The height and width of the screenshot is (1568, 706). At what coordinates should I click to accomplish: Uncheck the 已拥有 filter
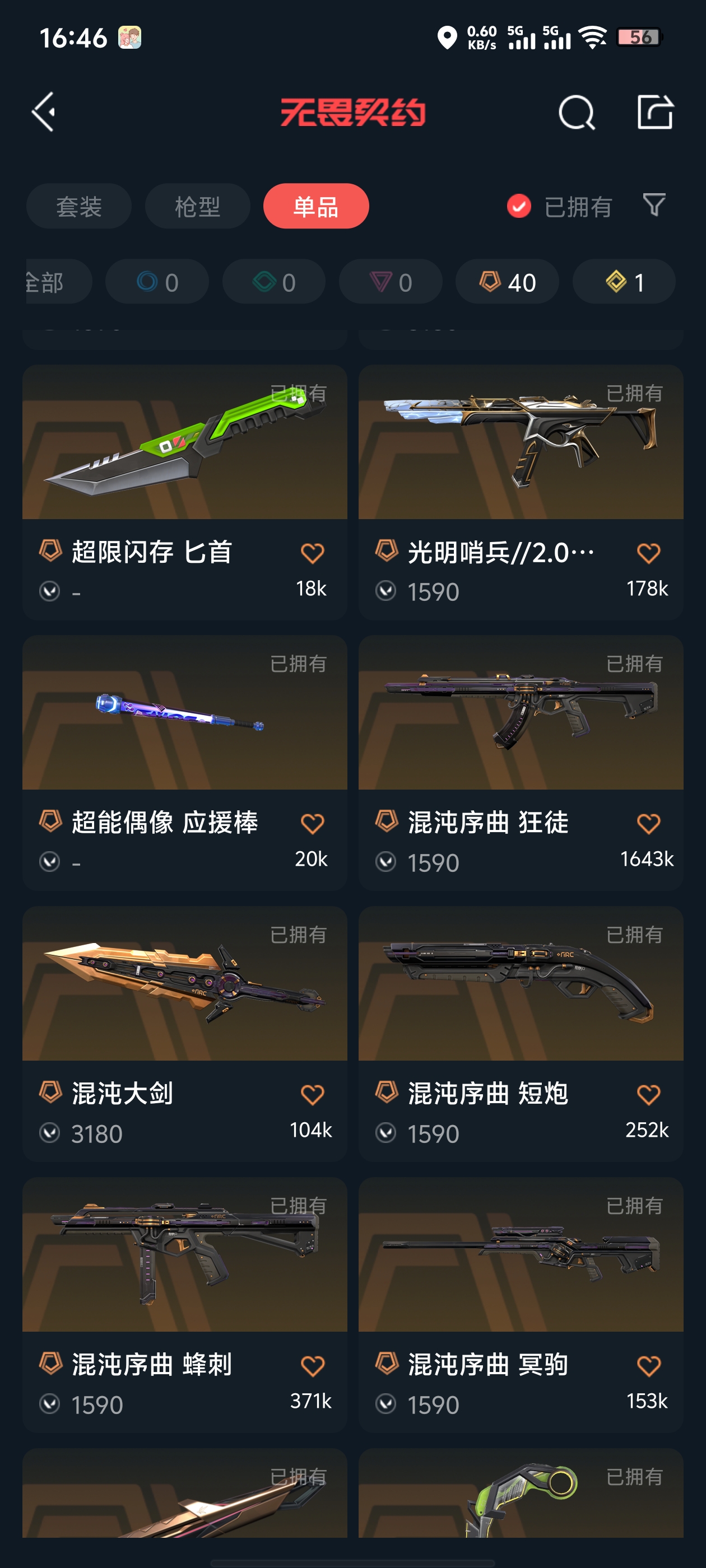pyautogui.click(x=519, y=206)
